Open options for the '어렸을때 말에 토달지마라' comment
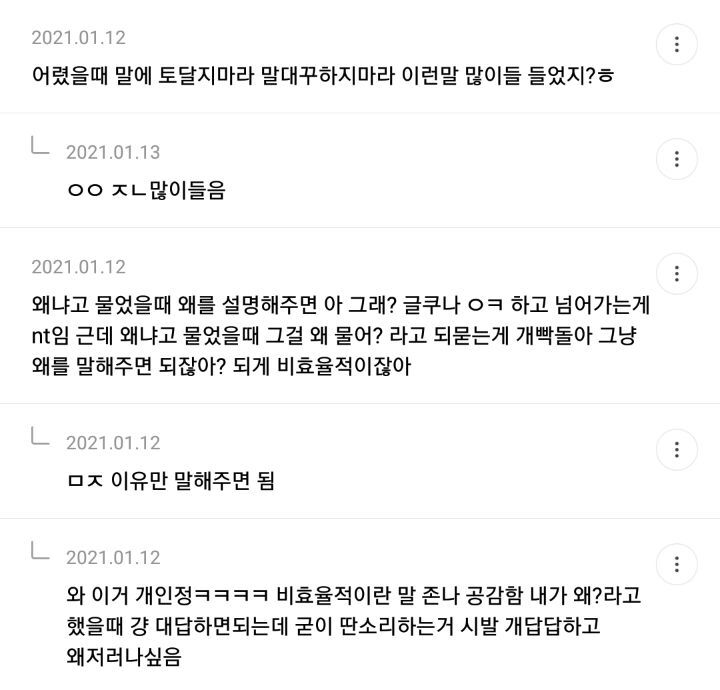Image resolution: width=720 pixels, height=690 pixels. (676, 44)
